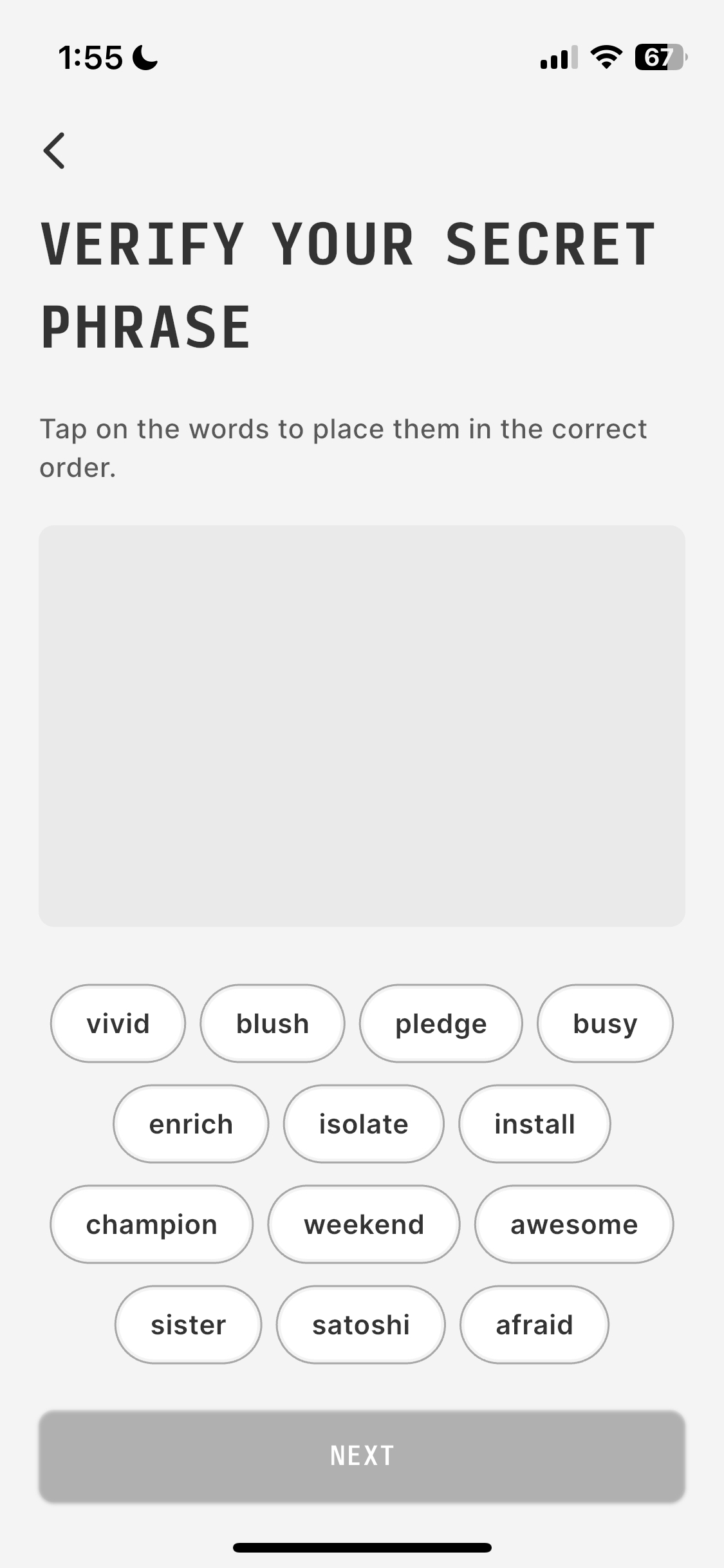
Task: Tap the Next button
Action: tap(362, 1456)
